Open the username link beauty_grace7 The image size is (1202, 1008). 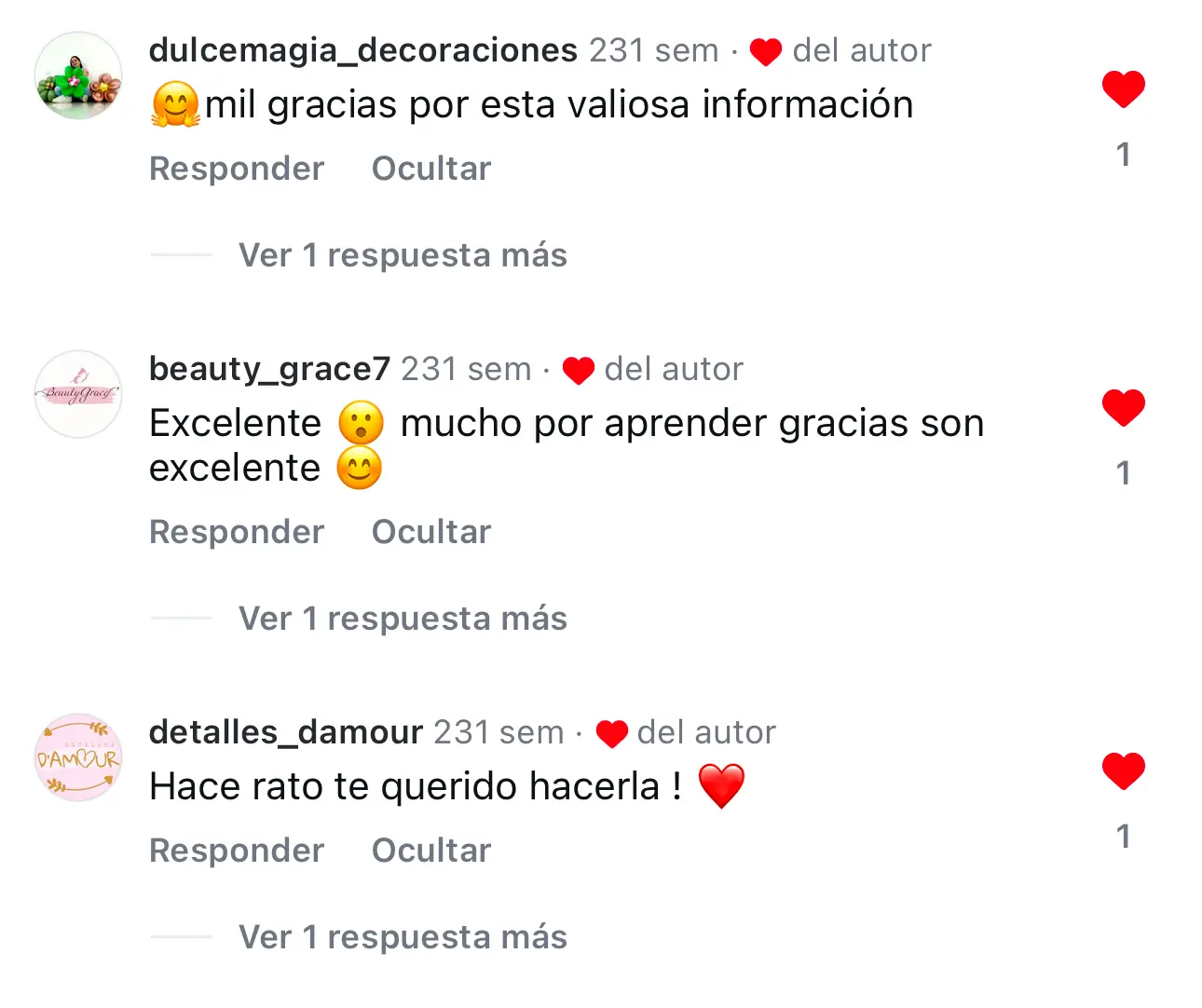[269, 369]
